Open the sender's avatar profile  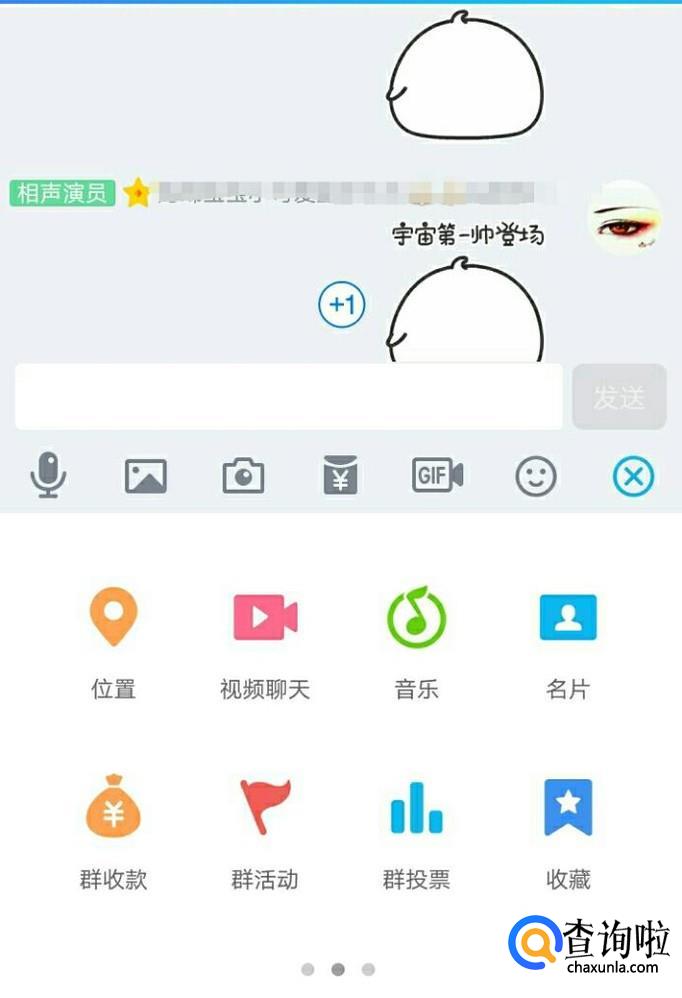click(625, 218)
